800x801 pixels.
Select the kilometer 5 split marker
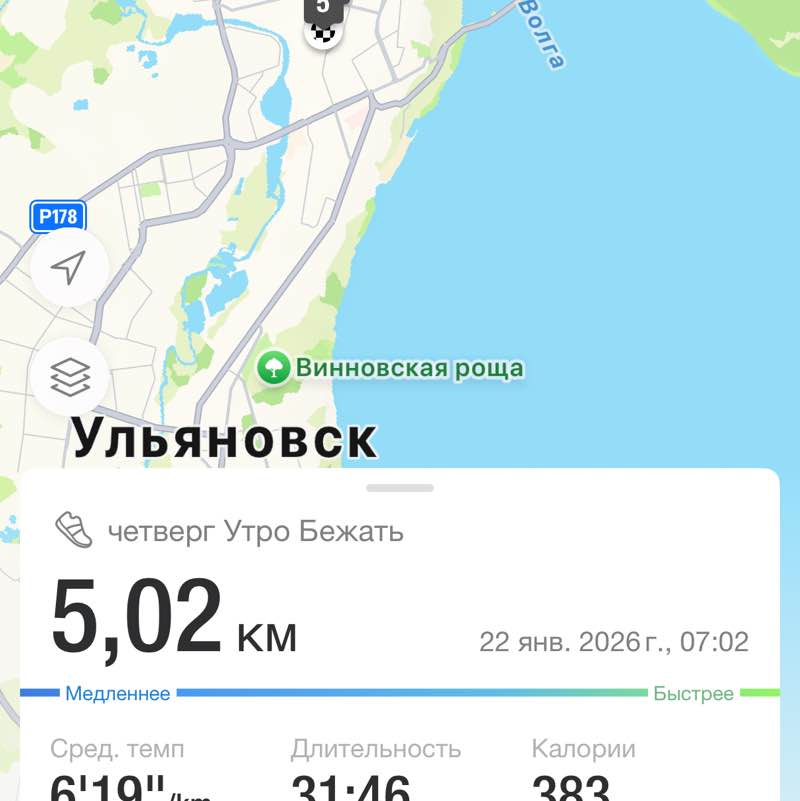pos(322,8)
